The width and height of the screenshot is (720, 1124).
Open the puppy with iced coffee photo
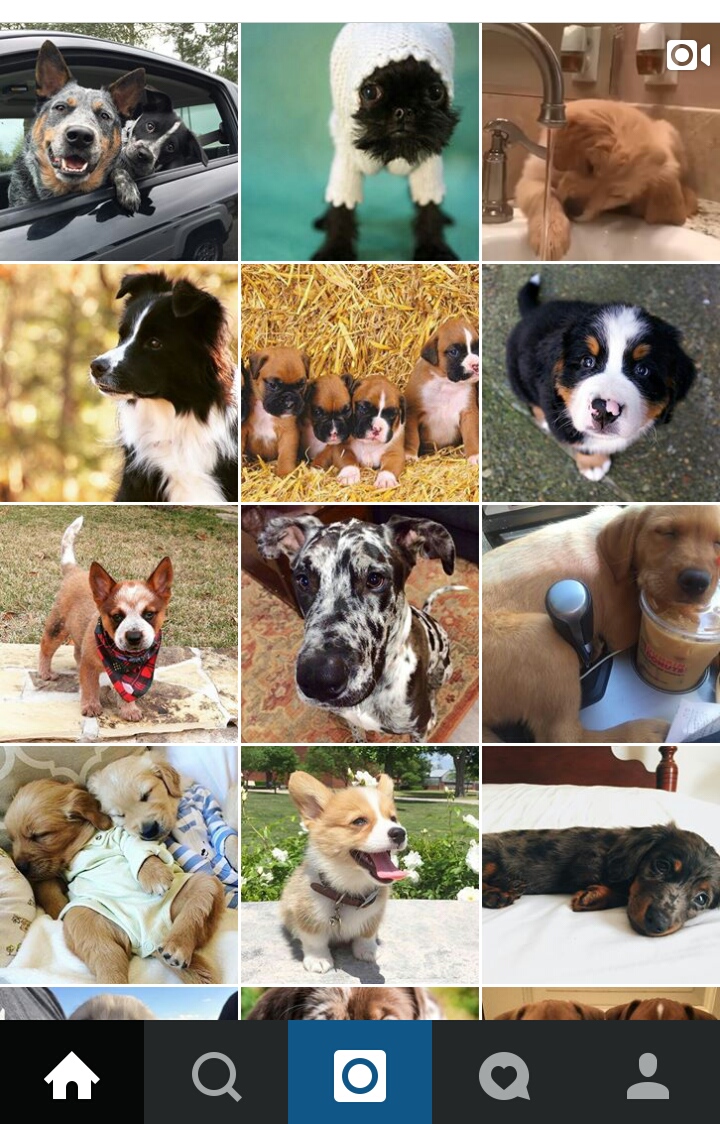600,624
